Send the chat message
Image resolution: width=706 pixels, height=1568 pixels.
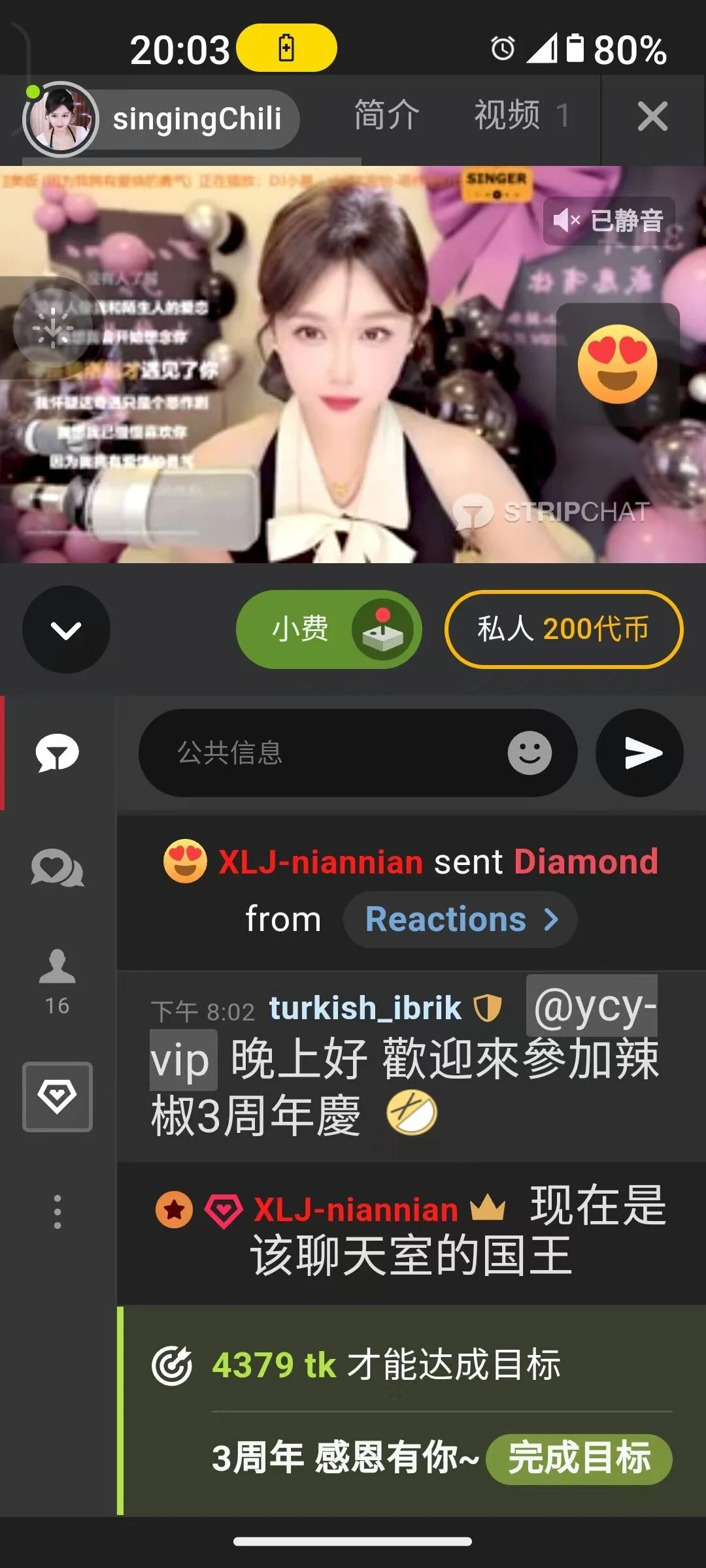(x=639, y=753)
